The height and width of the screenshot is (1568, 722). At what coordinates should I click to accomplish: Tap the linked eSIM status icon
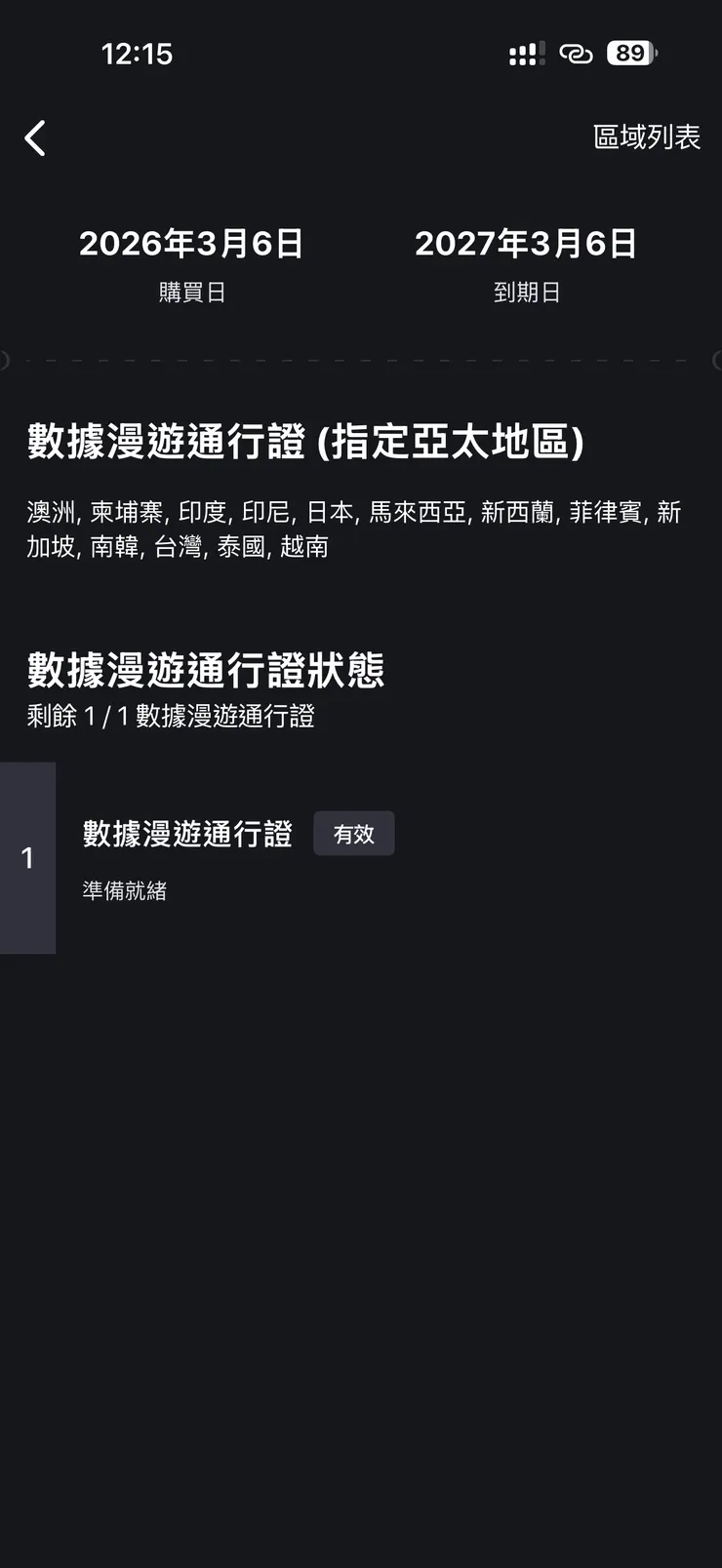pyautogui.click(x=576, y=54)
